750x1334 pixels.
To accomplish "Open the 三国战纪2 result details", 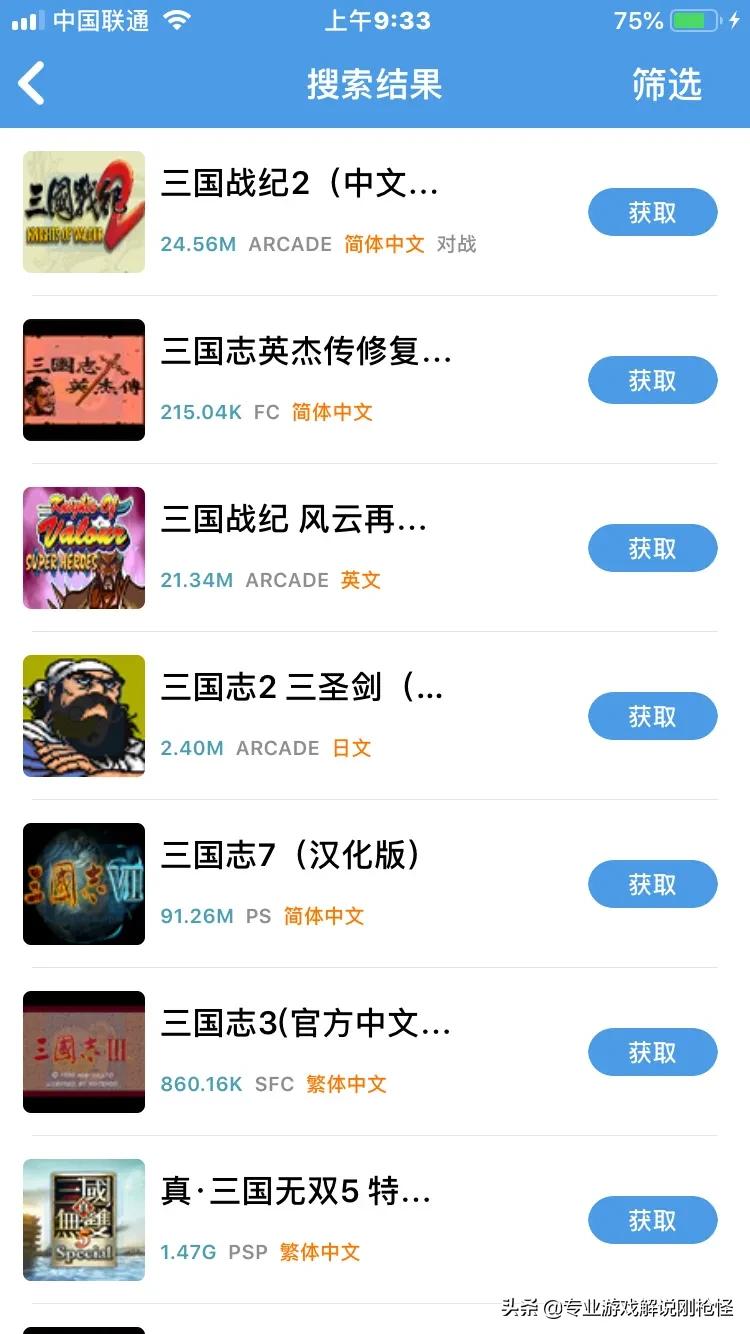I will pyautogui.click(x=300, y=185).
